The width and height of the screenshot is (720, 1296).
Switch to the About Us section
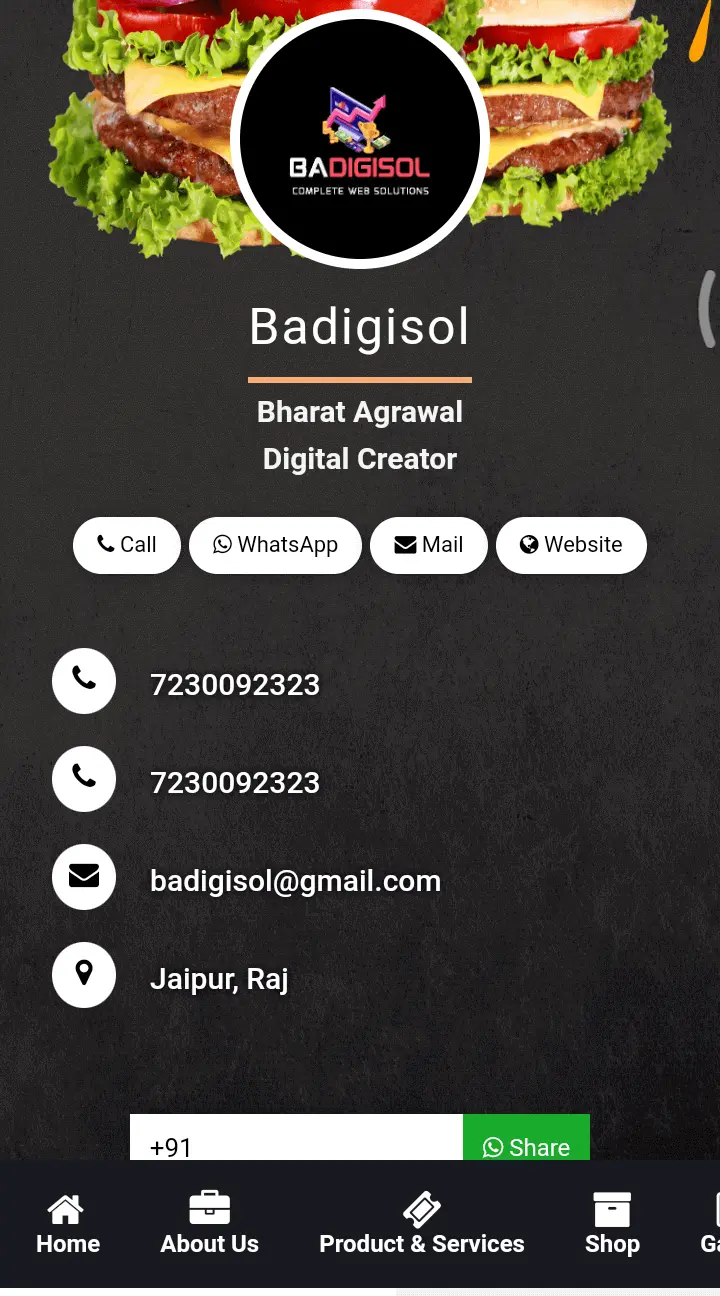point(210,1224)
